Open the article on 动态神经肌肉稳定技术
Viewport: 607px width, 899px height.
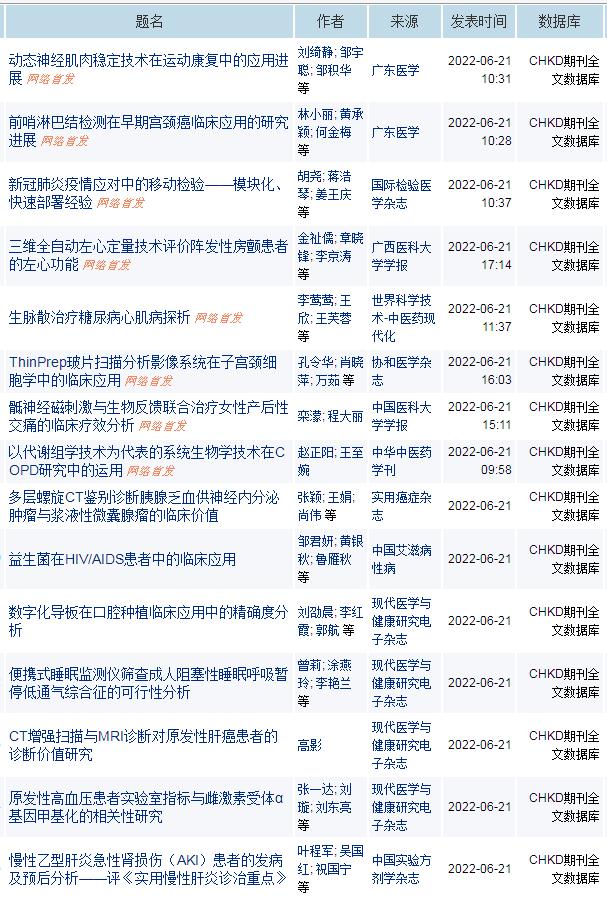[x=147, y=60]
